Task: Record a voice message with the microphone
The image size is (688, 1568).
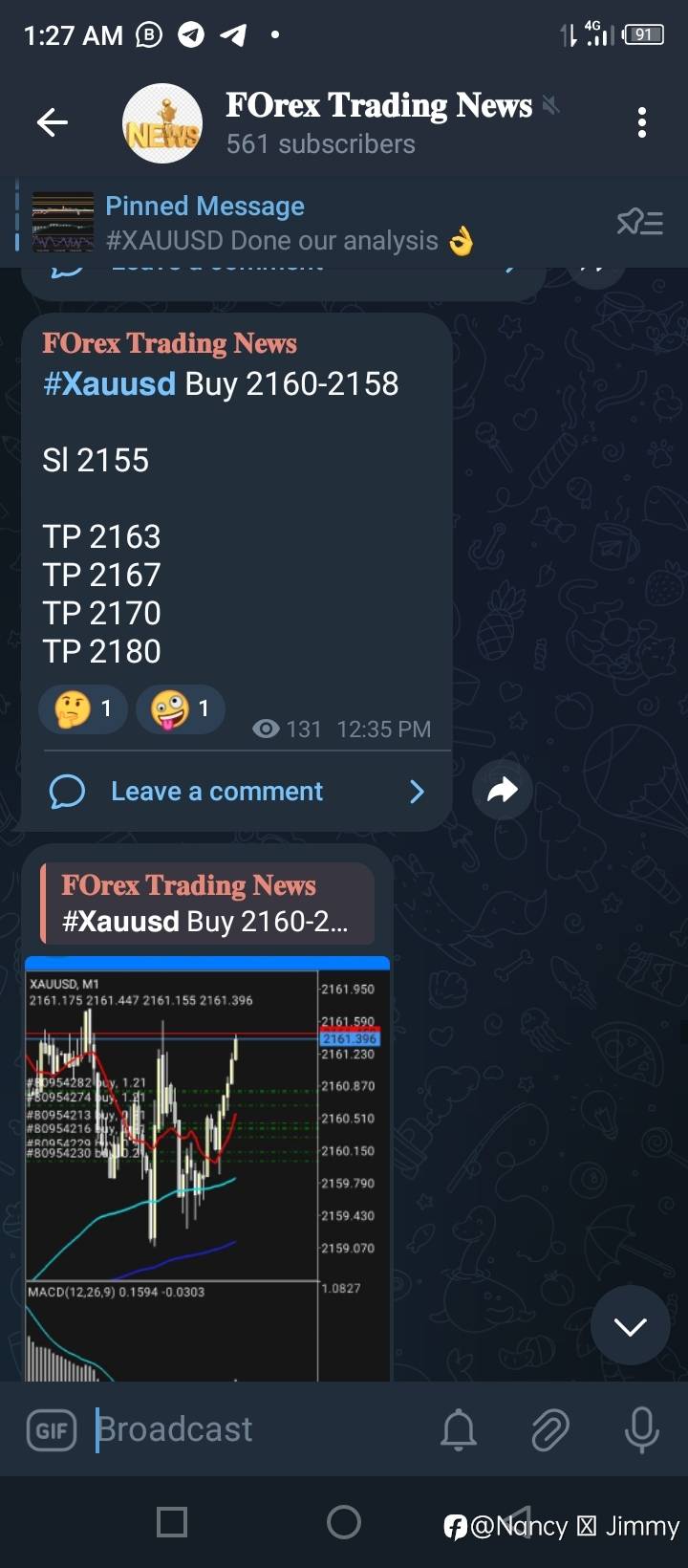Action: [642, 1430]
